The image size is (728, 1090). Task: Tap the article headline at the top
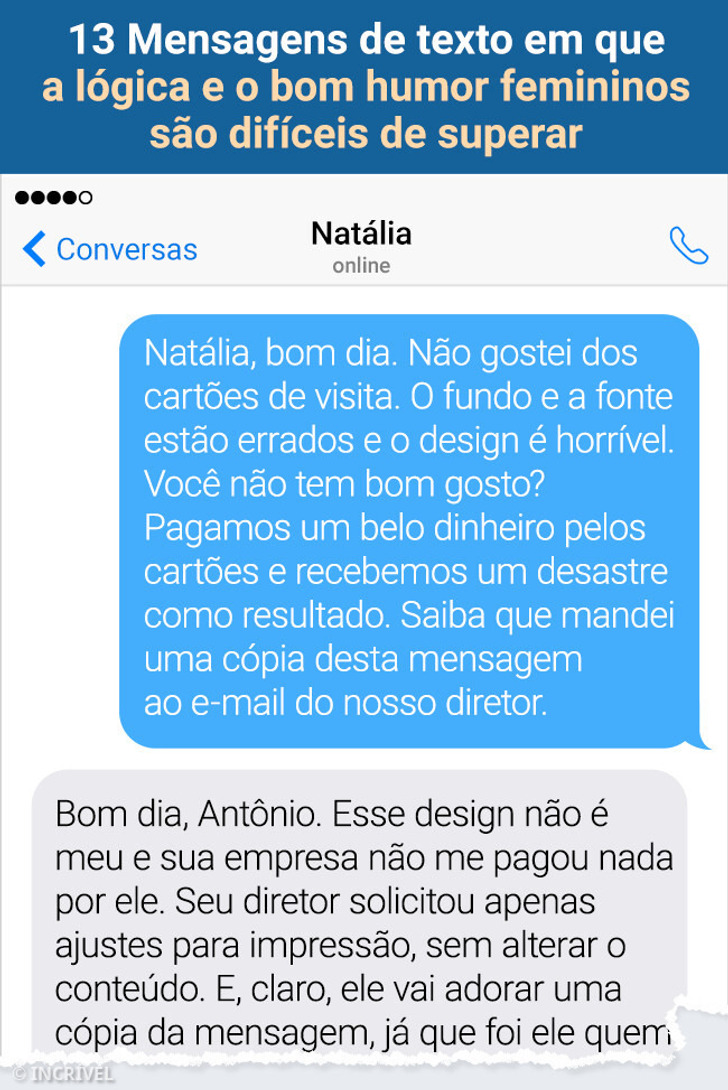tap(364, 84)
